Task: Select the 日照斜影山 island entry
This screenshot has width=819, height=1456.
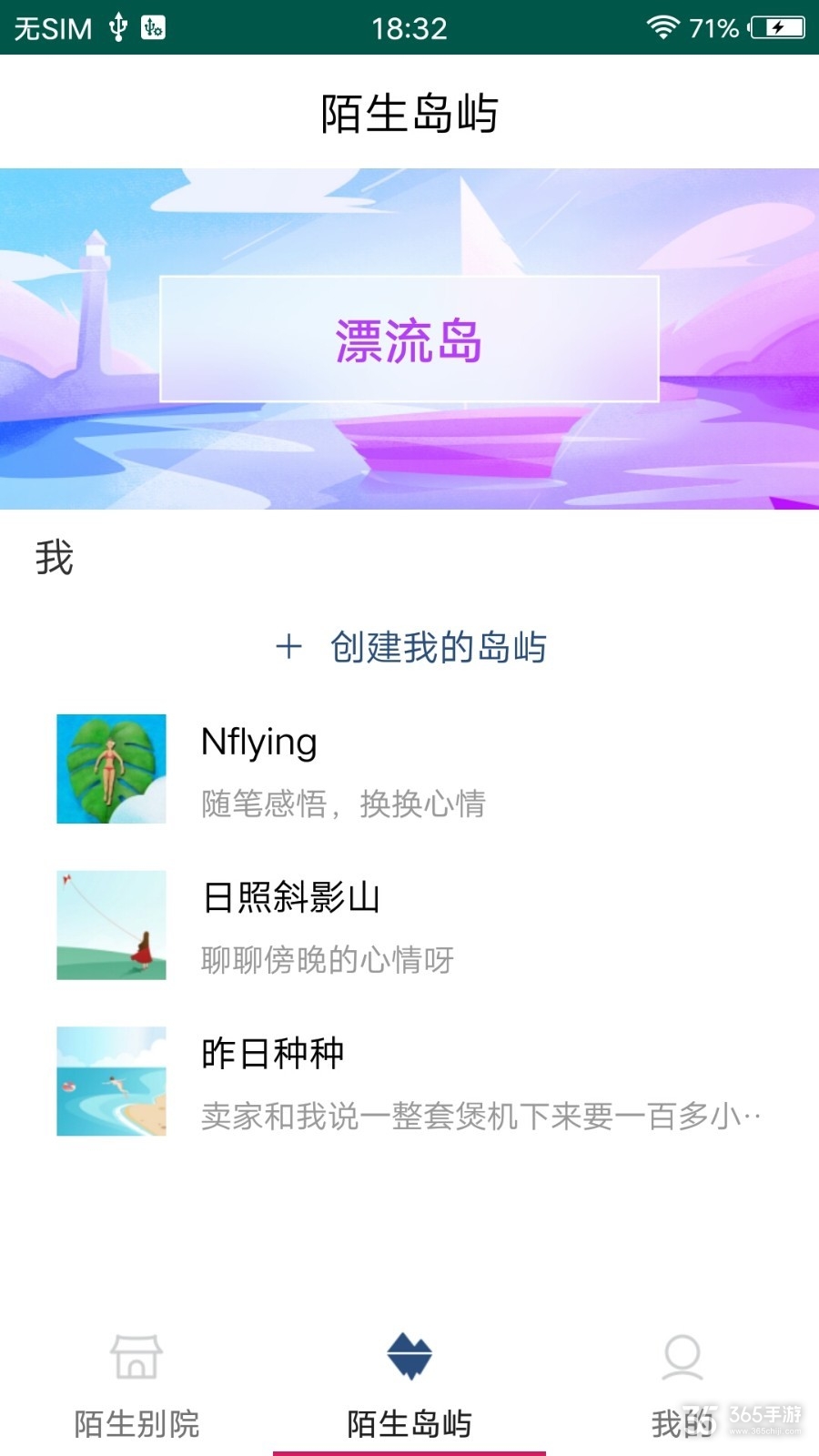Action: (x=409, y=925)
